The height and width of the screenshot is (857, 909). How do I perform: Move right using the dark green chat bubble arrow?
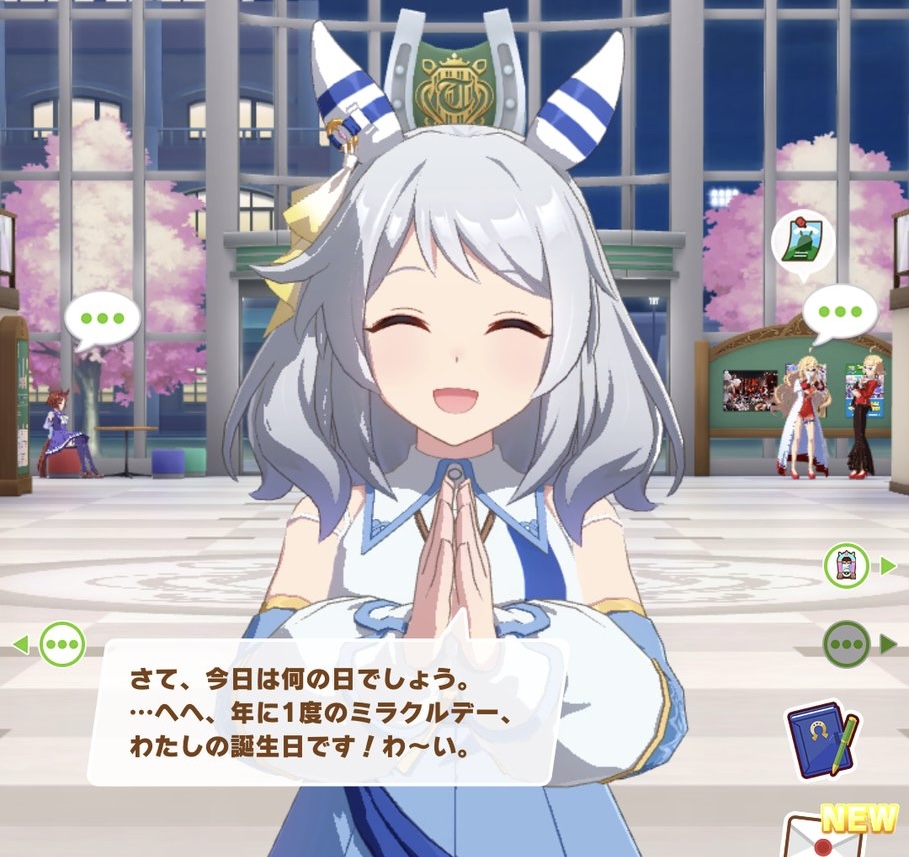(x=847, y=644)
